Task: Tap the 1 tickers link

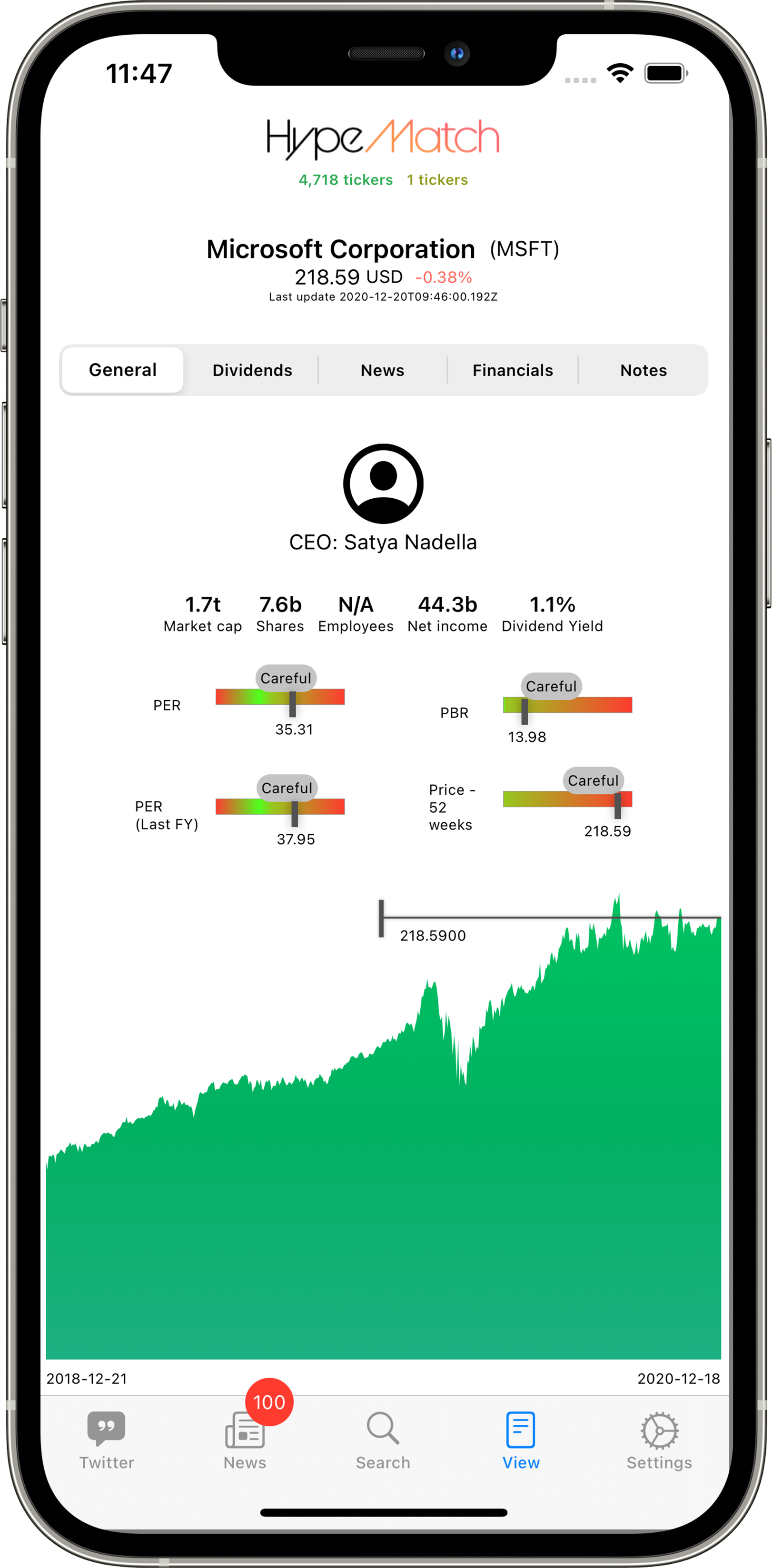Action: 437,179
